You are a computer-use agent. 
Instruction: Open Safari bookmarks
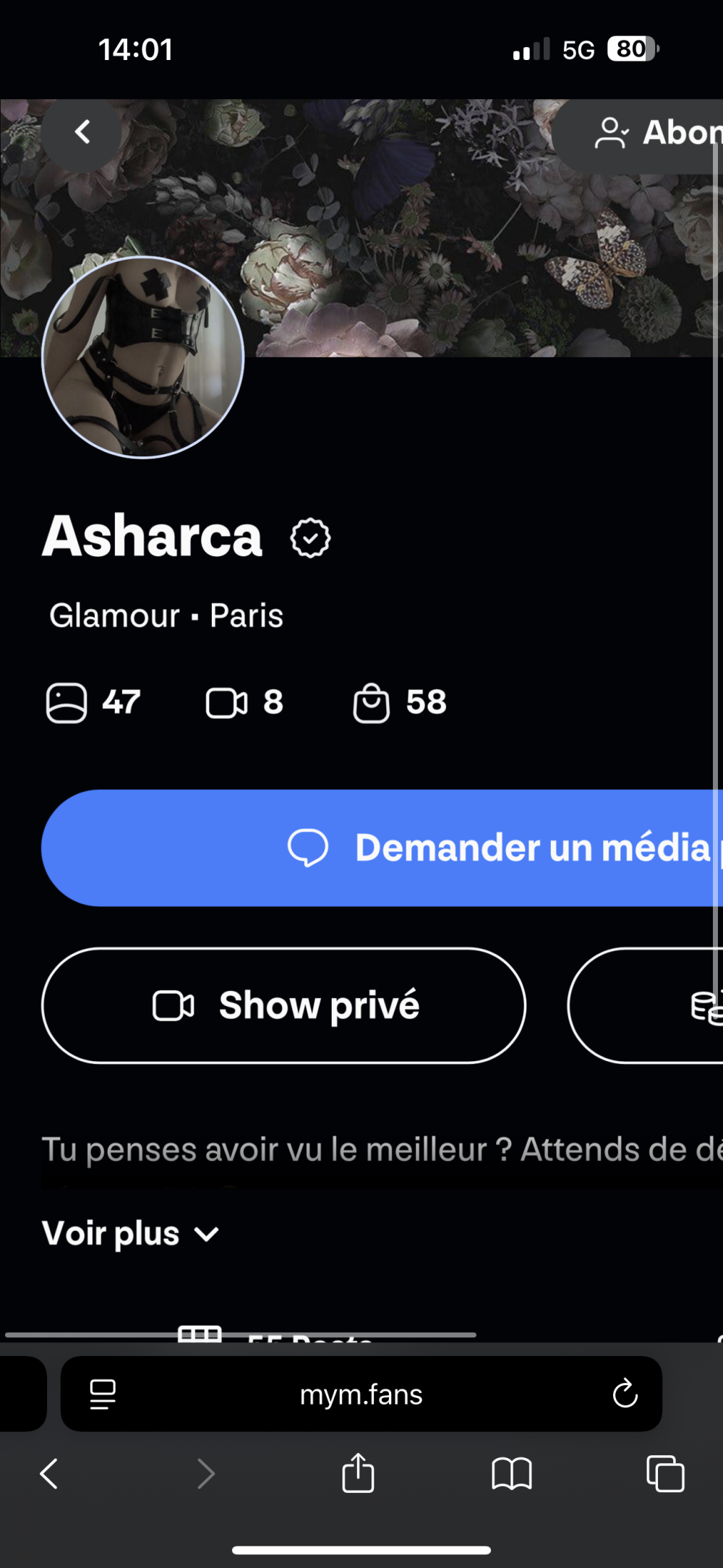click(512, 1473)
